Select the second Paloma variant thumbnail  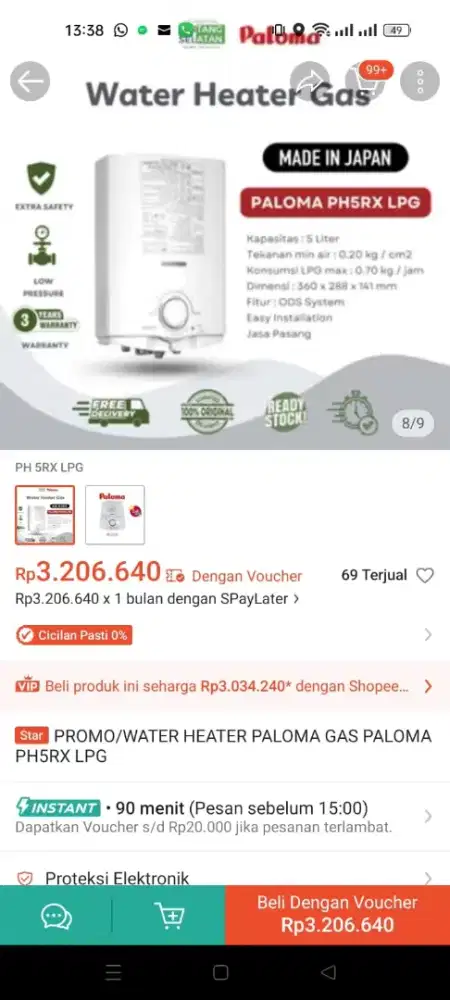coord(115,515)
